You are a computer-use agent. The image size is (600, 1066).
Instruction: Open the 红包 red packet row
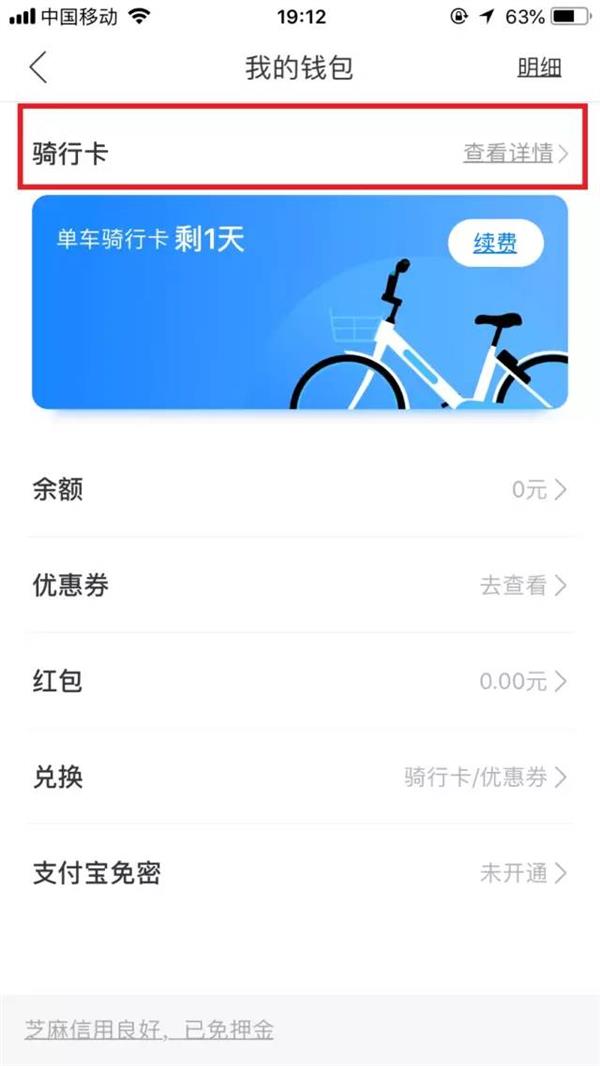coord(300,681)
